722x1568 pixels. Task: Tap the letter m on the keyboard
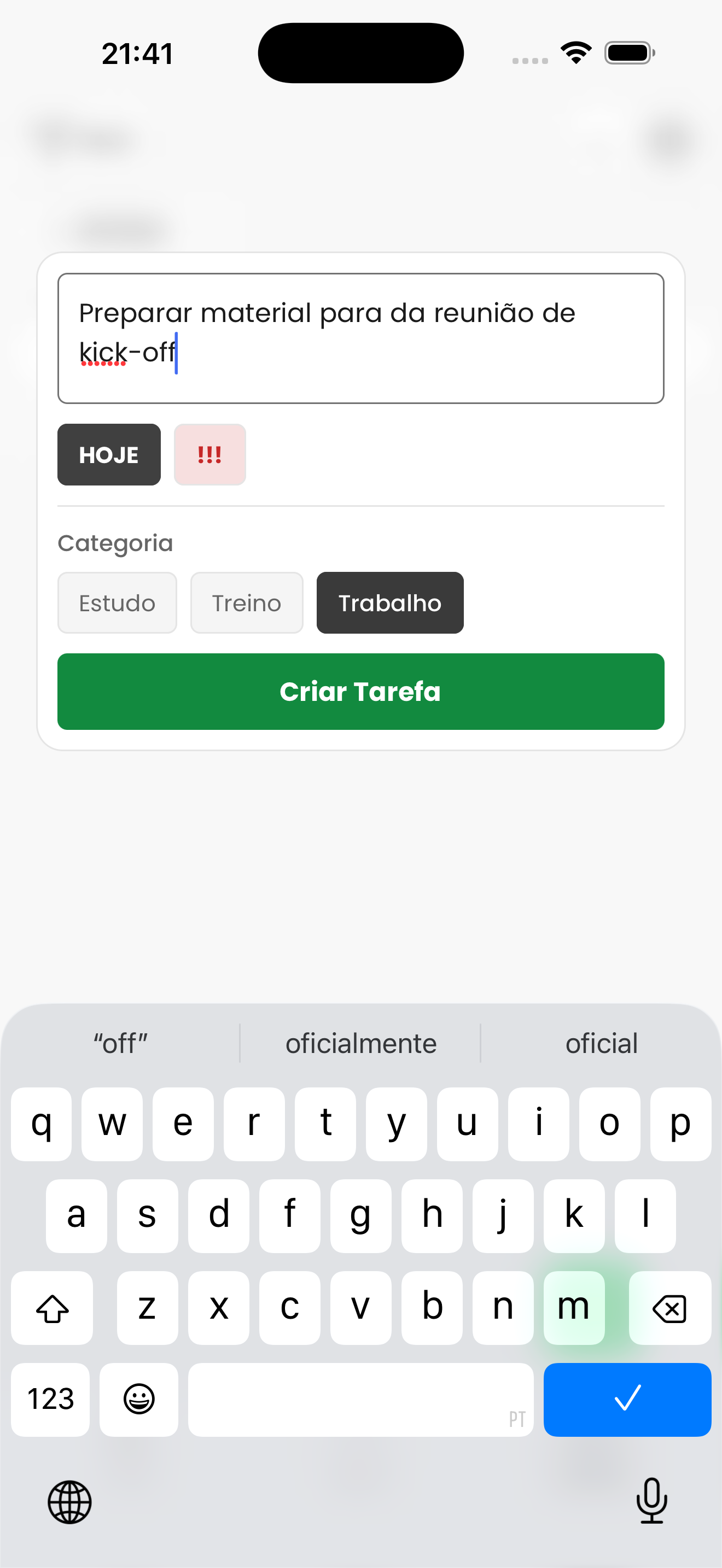click(x=573, y=1307)
